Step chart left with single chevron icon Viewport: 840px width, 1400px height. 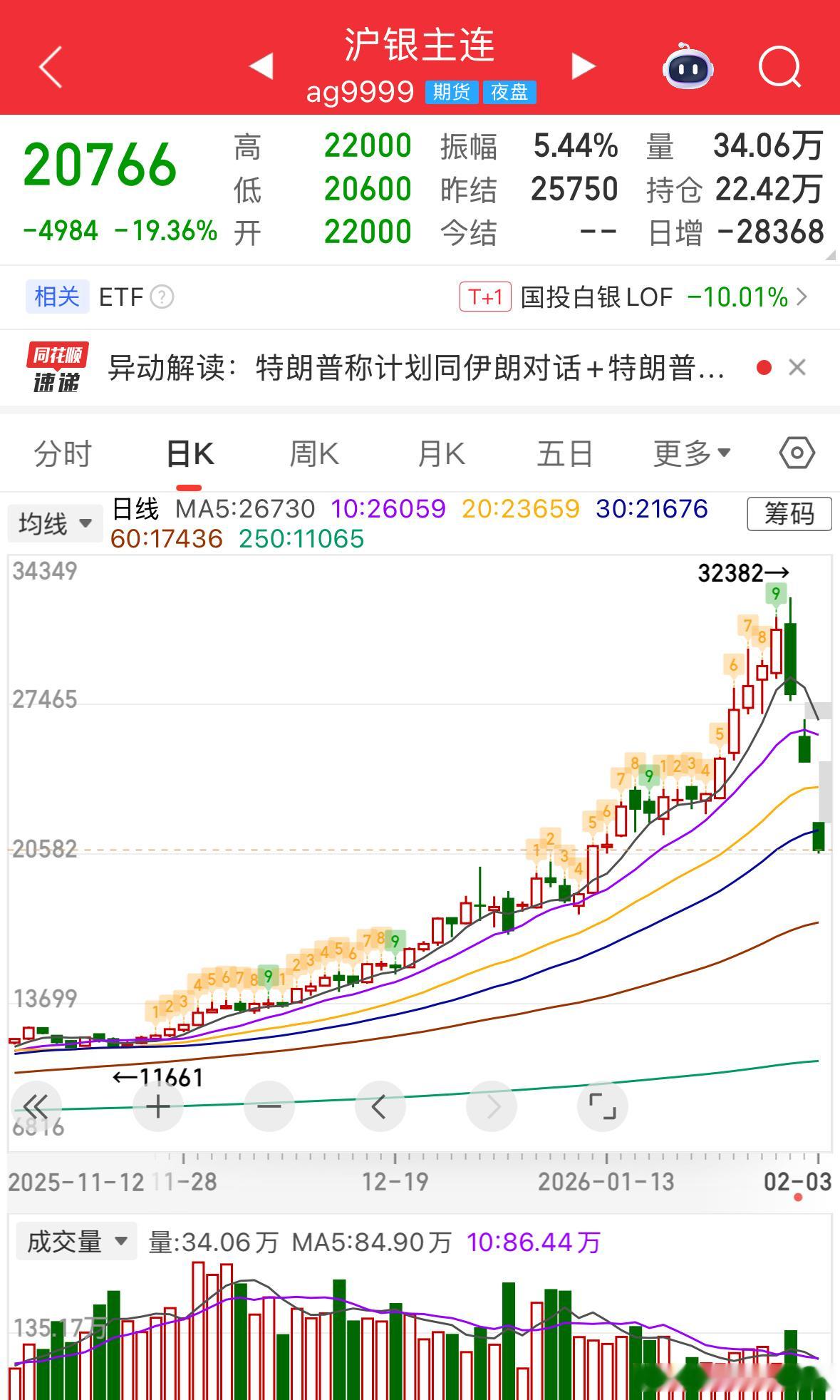click(380, 1106)
